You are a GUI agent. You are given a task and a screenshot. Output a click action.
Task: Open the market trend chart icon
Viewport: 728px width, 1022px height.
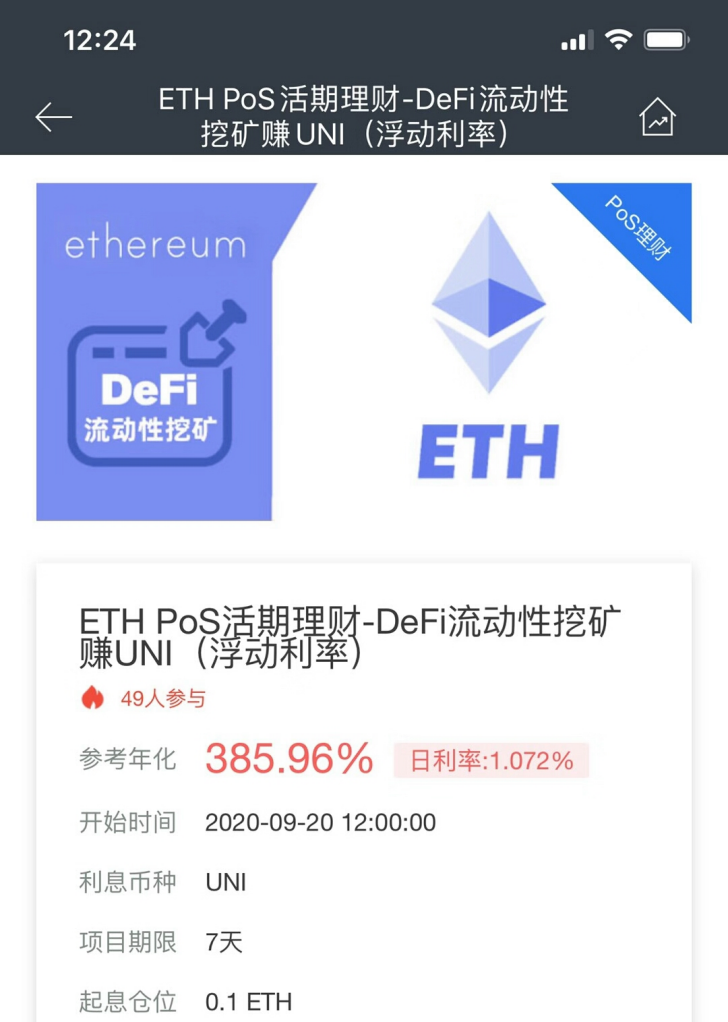point(658,117)
